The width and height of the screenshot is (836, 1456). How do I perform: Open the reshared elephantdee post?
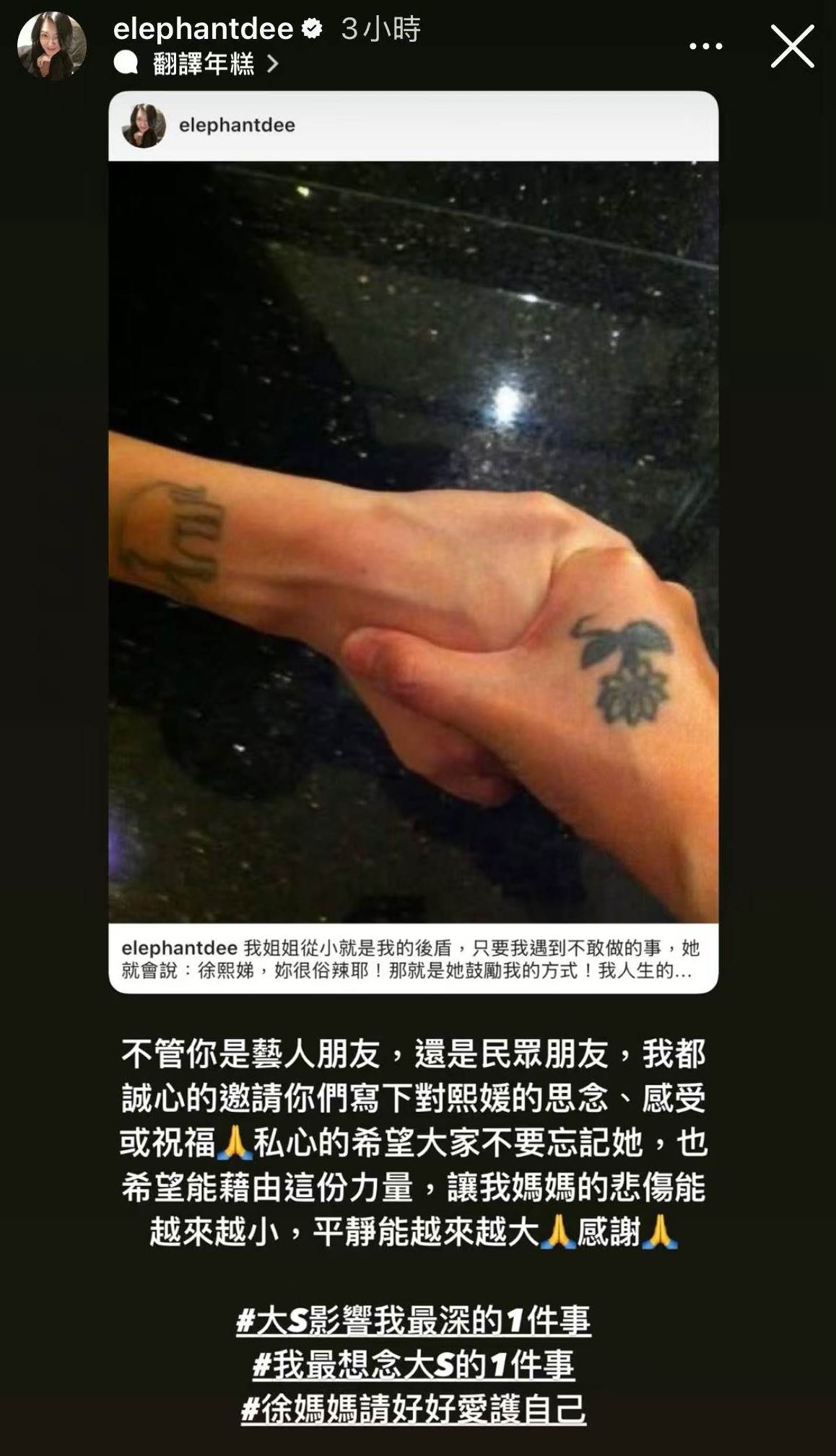tap(413, 541)
